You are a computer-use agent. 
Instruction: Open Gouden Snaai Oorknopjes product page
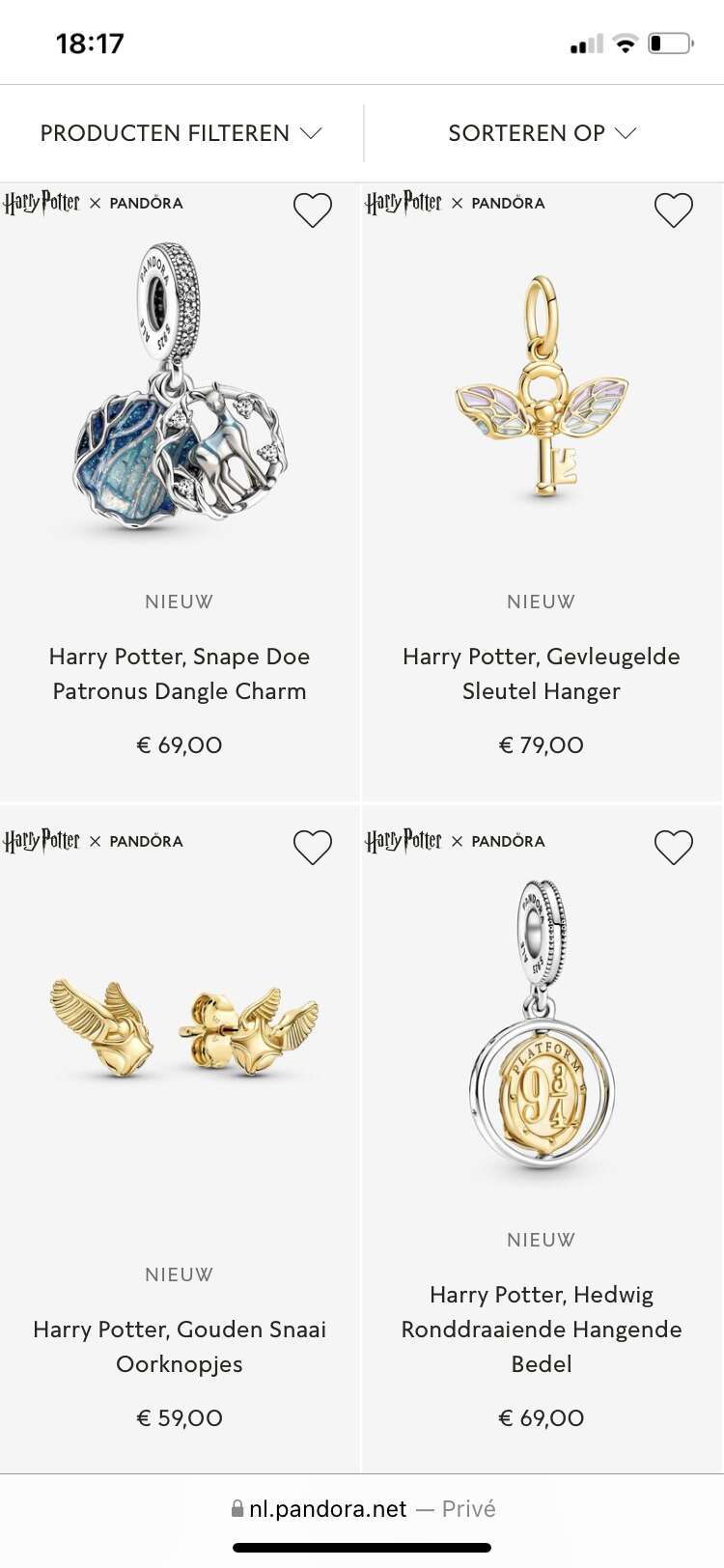point(180,1347)
